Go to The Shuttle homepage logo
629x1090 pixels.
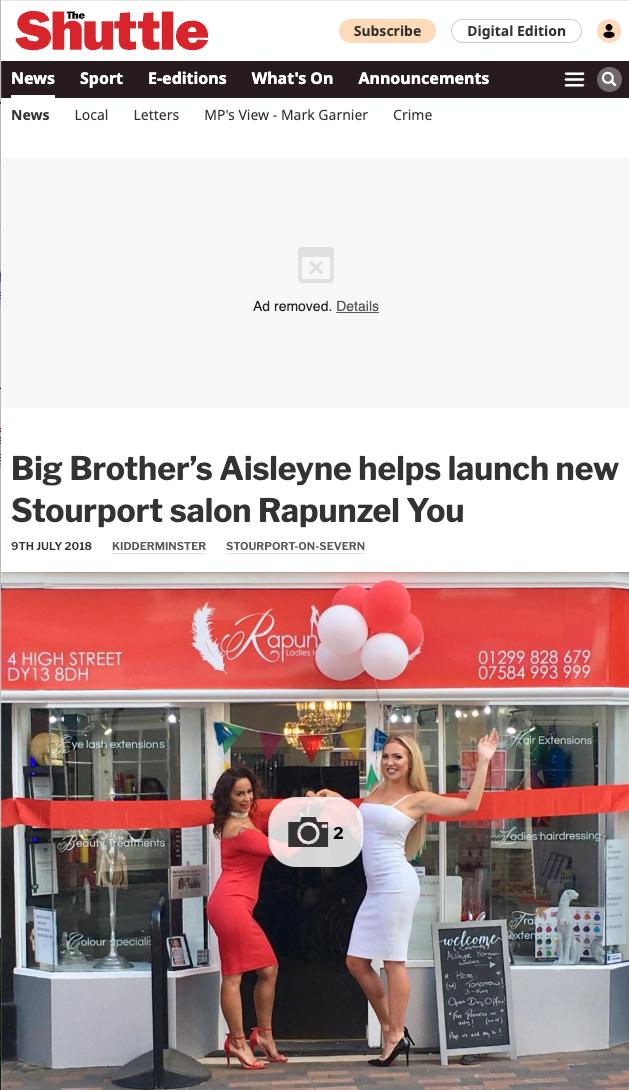(x=112, y=31)
